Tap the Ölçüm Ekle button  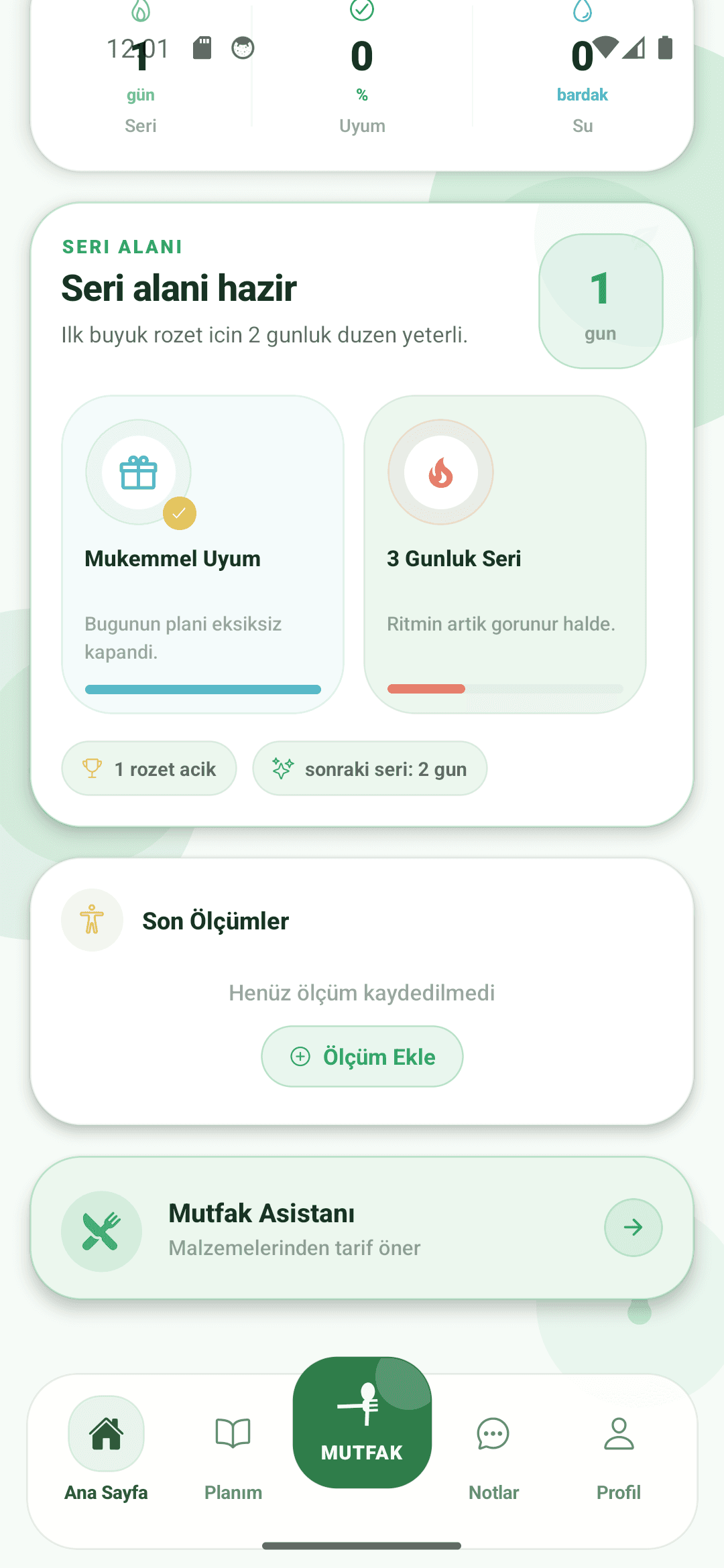click(x=361, y=1057)
